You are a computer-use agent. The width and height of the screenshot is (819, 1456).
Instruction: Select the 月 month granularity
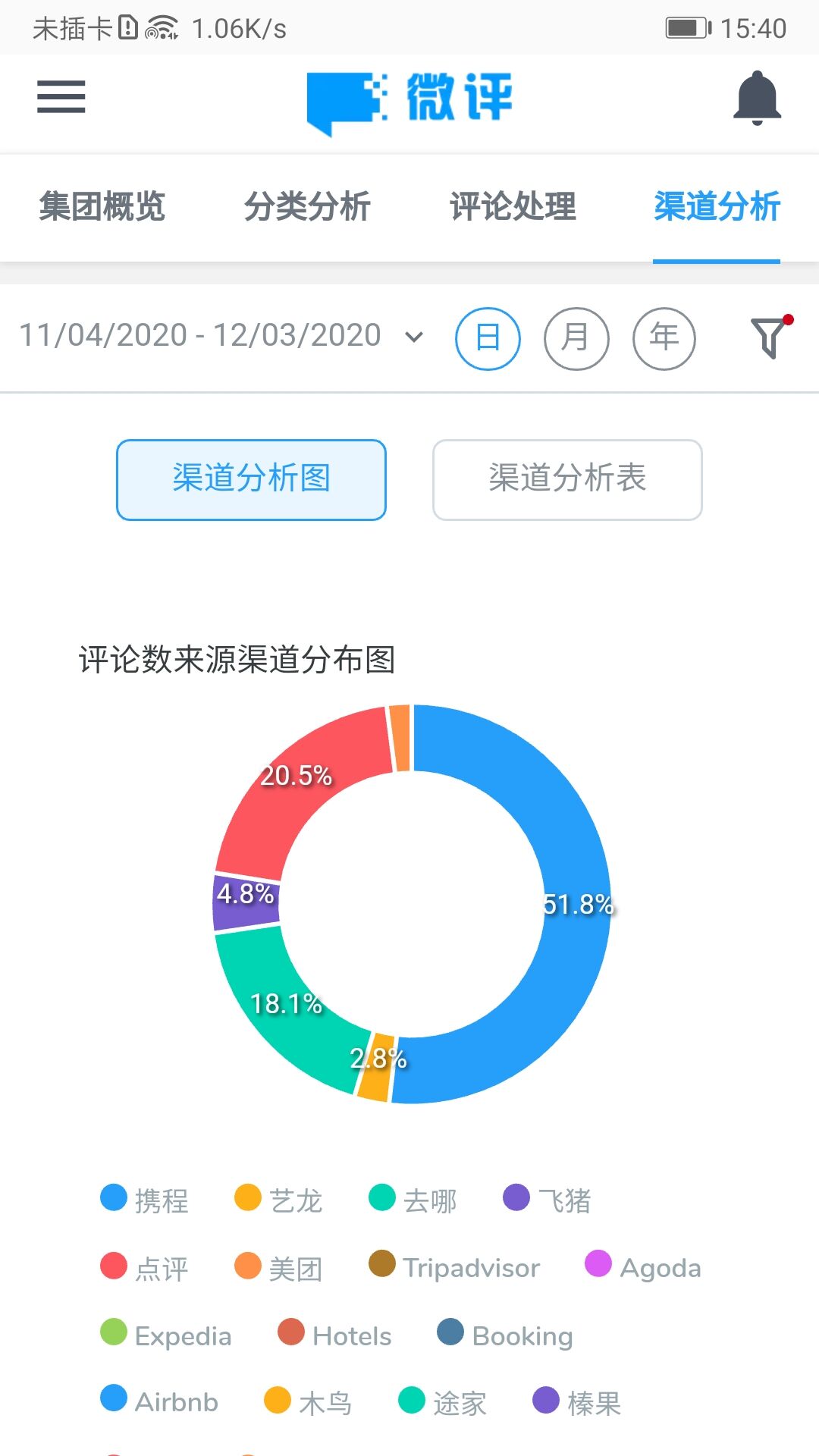(576, 338)
